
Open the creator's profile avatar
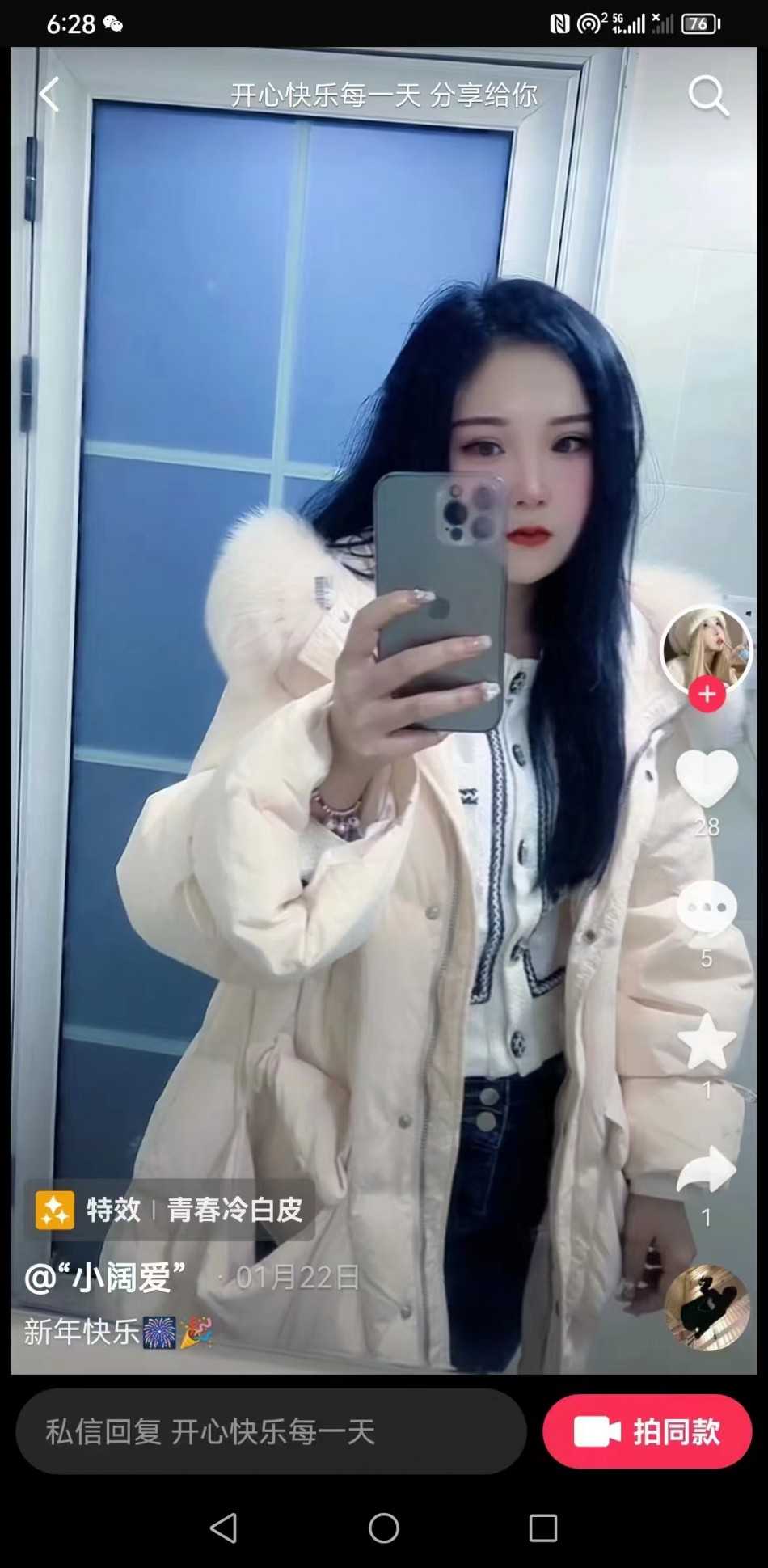[706, 649]
